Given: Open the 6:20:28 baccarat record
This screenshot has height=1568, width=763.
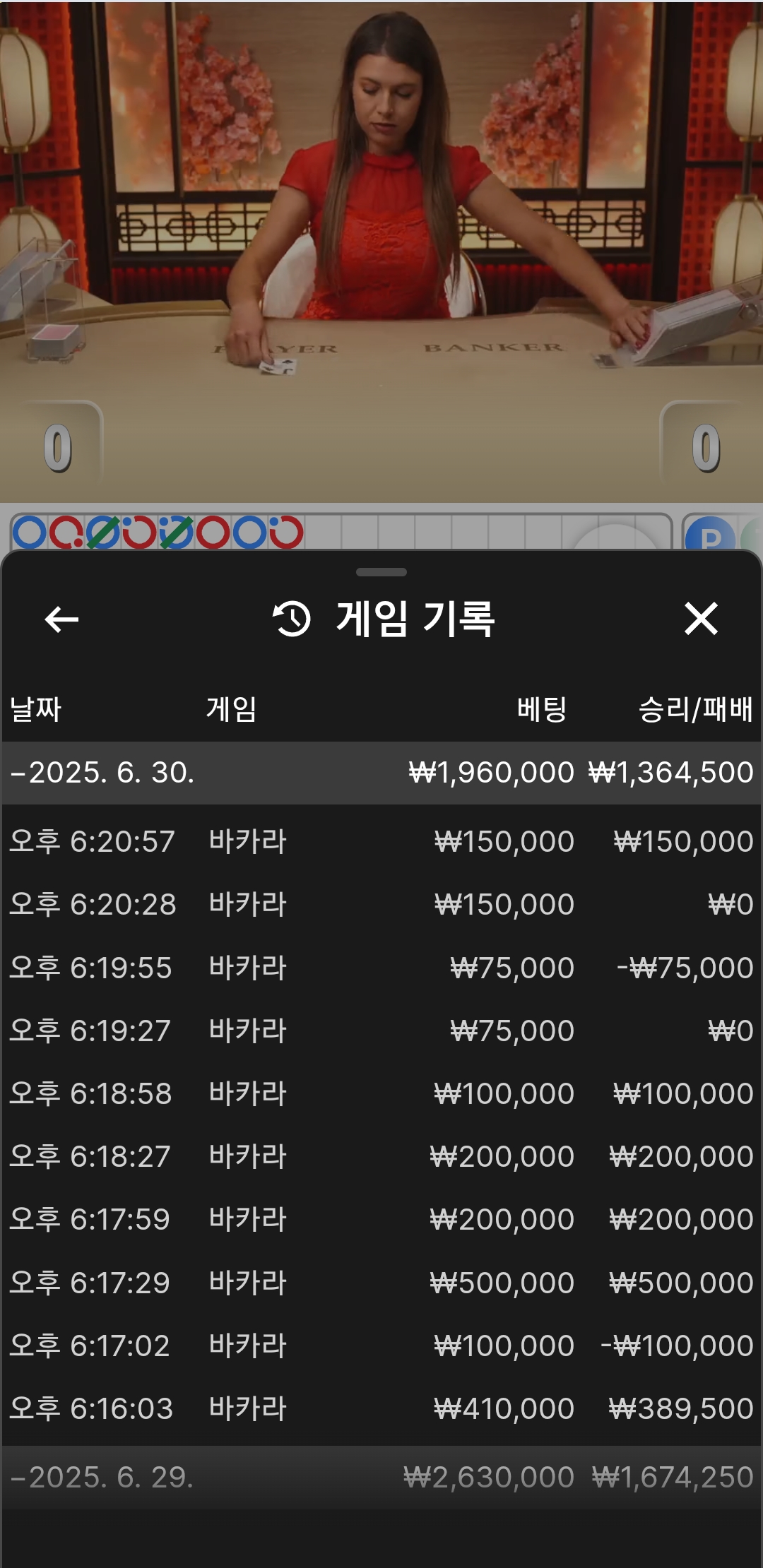Looking at the screenshot, I should pos(381,905).
